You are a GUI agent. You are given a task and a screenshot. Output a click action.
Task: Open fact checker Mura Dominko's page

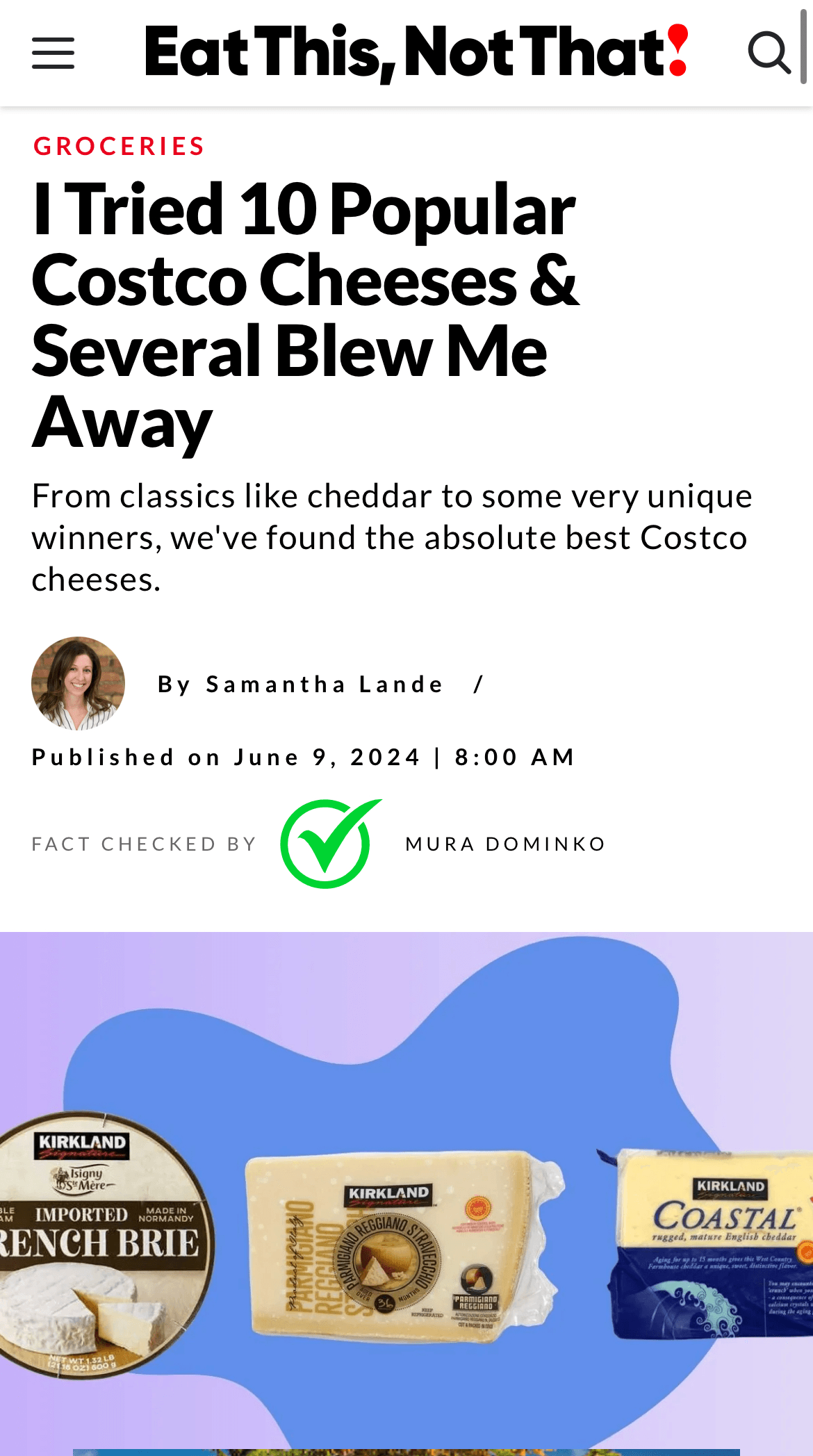click(x=505, y=844)
